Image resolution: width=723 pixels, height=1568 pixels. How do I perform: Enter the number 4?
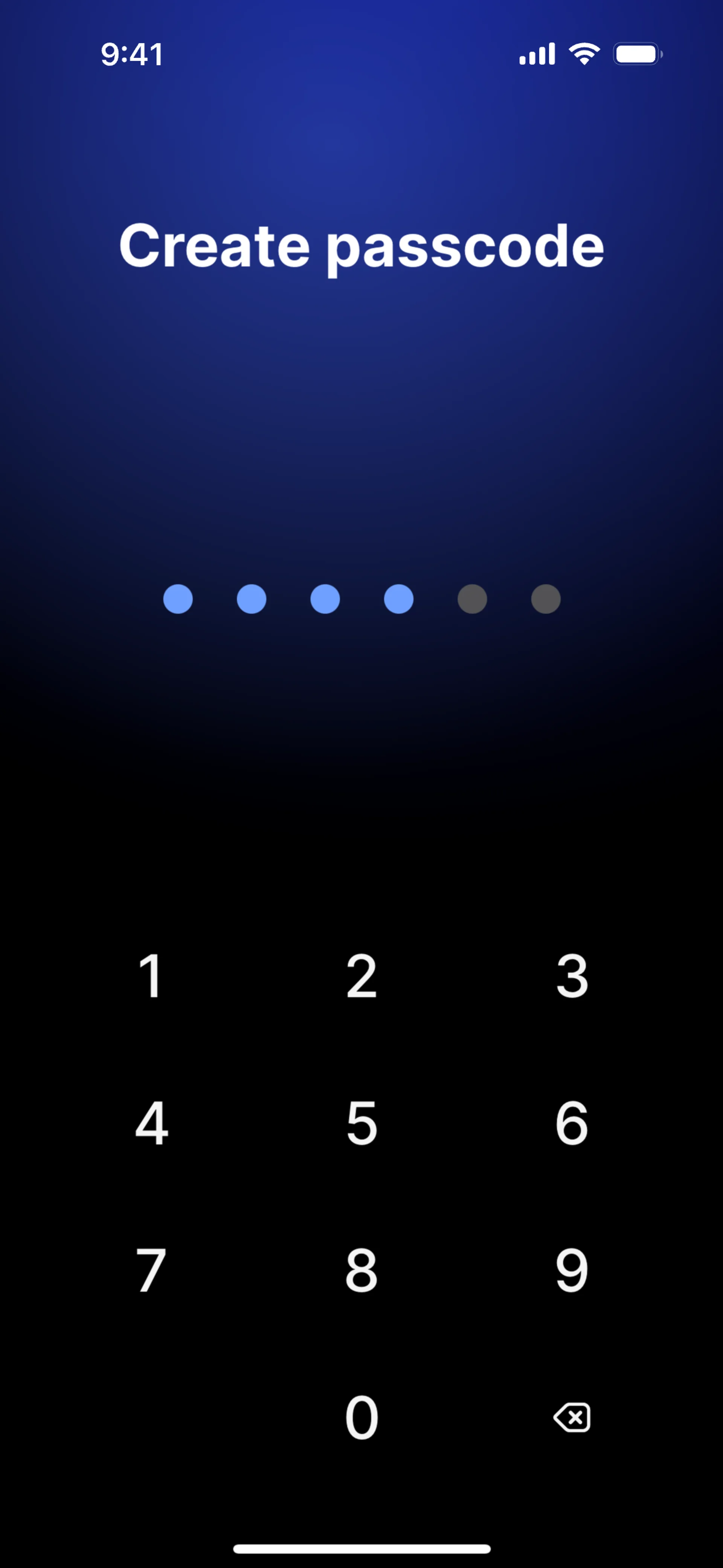[x=151, y=1123]
